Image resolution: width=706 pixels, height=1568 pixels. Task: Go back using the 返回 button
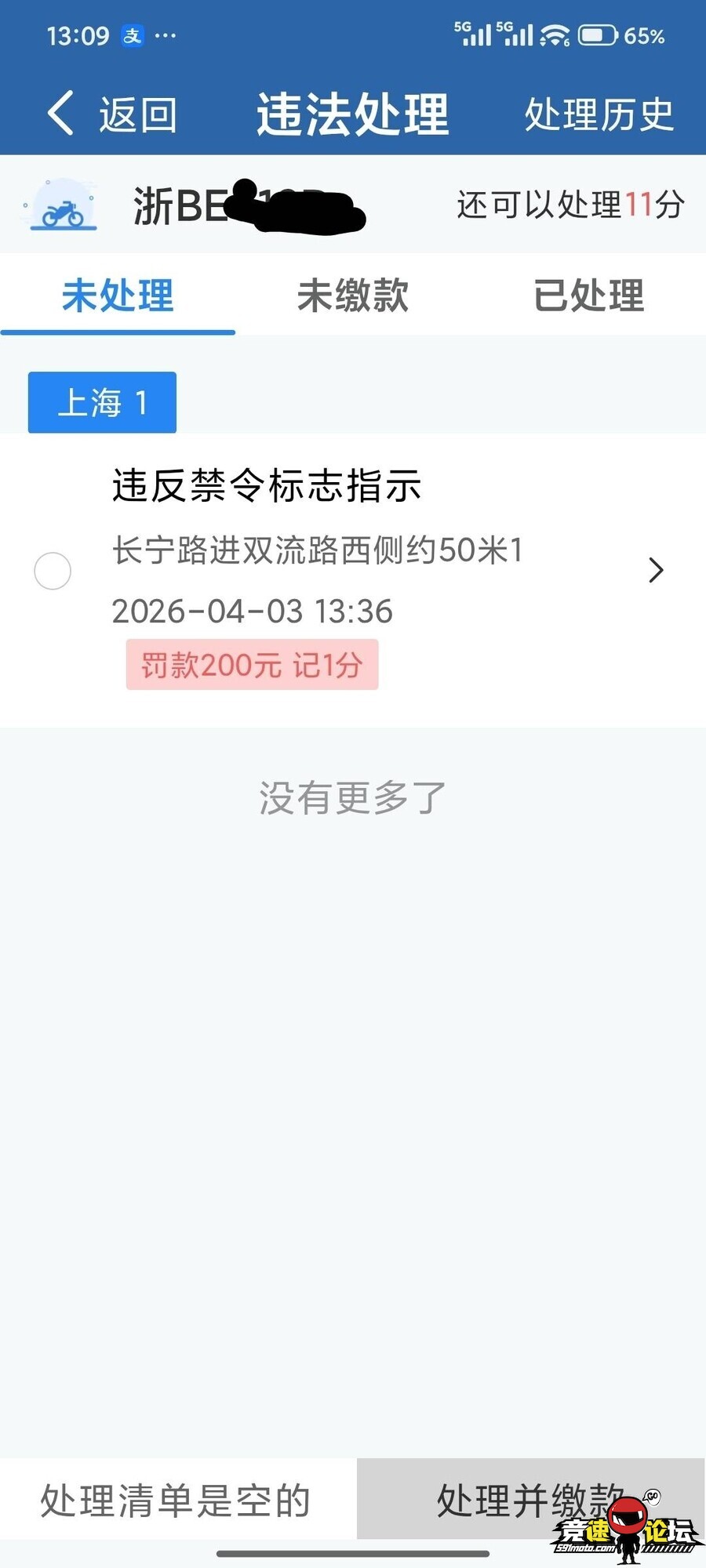pos(111,114)
